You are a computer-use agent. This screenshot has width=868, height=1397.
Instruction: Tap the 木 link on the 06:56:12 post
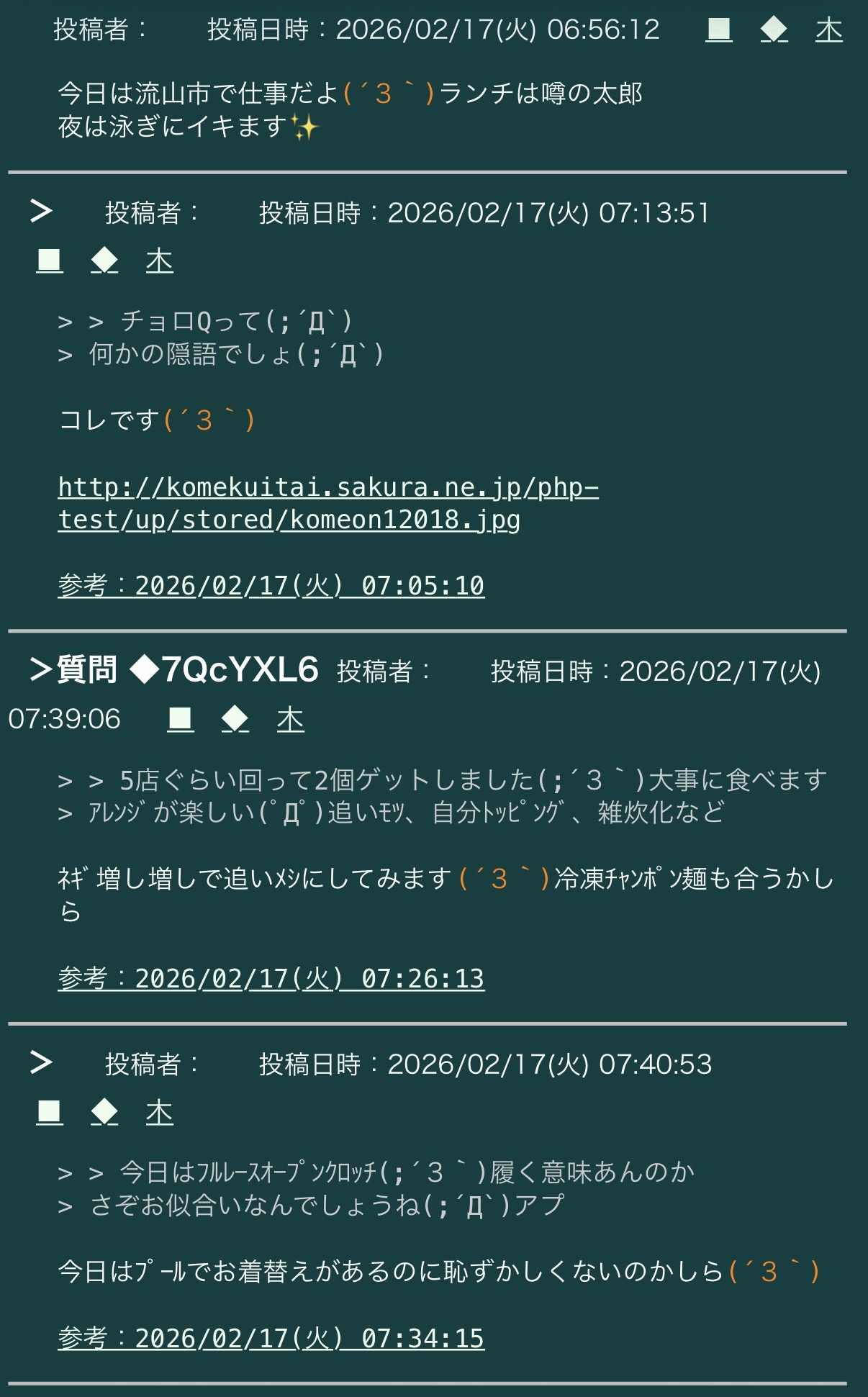[x=828, y=30]
